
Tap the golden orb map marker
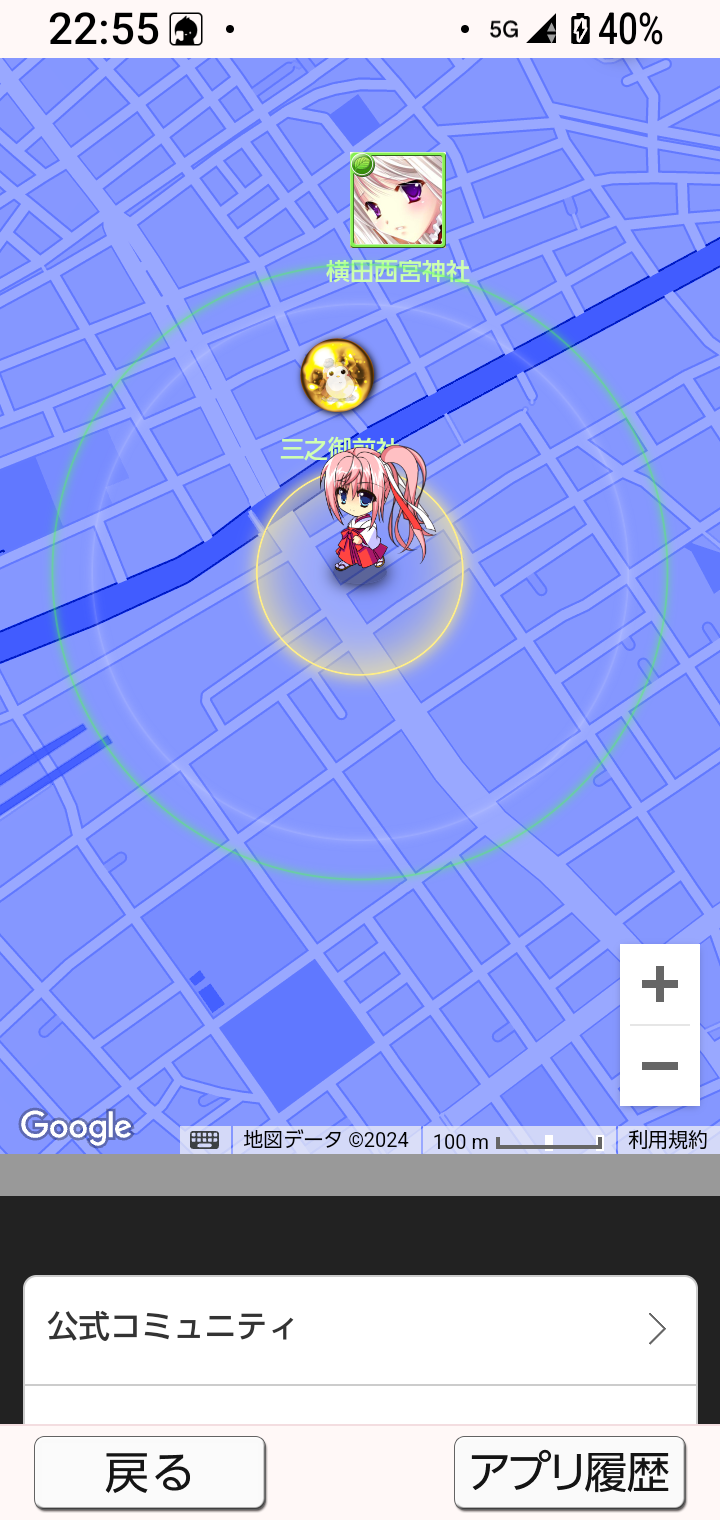pyautogui.click(x=337, y=375)
